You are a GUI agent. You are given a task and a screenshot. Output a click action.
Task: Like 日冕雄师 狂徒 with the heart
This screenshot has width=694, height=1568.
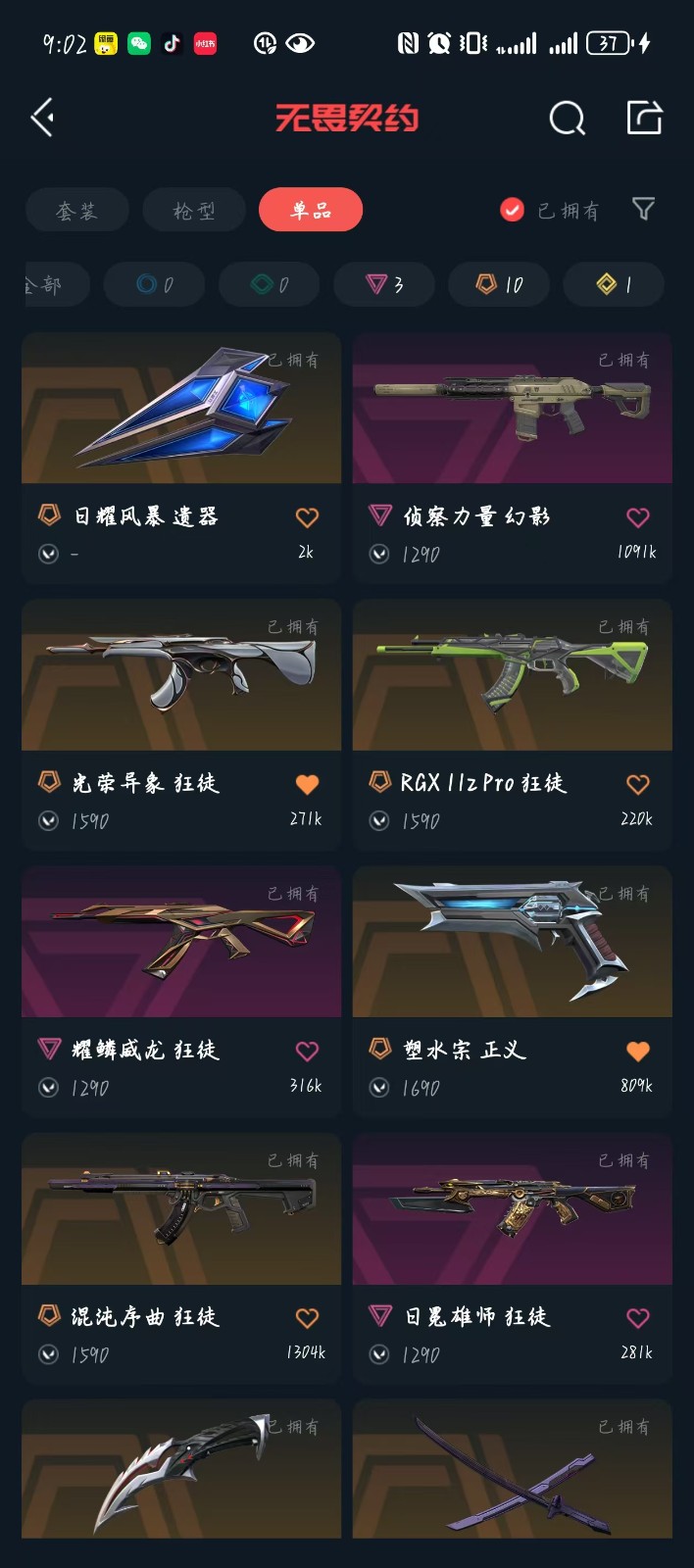[x=637, y=1318]
